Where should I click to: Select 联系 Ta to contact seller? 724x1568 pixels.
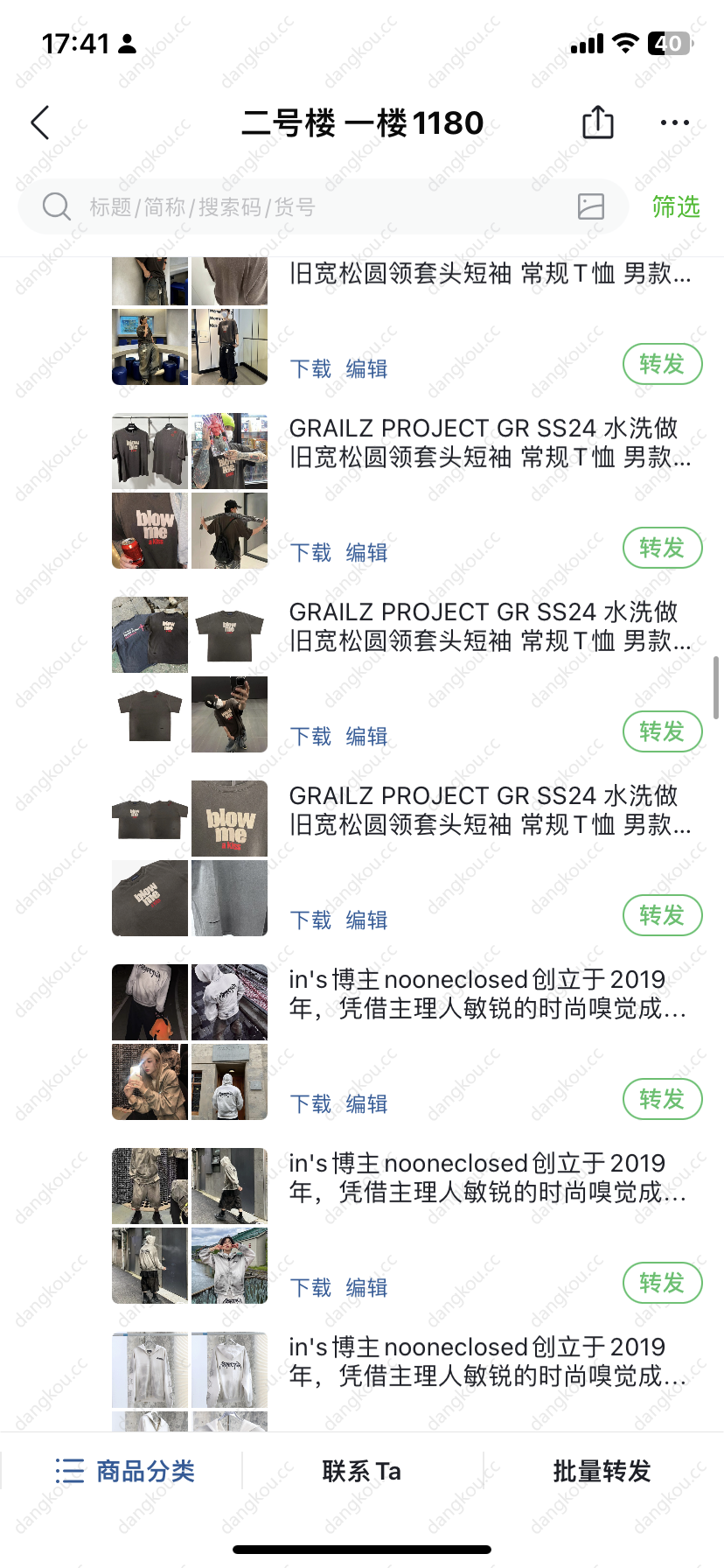click(x=362, y=1471)
